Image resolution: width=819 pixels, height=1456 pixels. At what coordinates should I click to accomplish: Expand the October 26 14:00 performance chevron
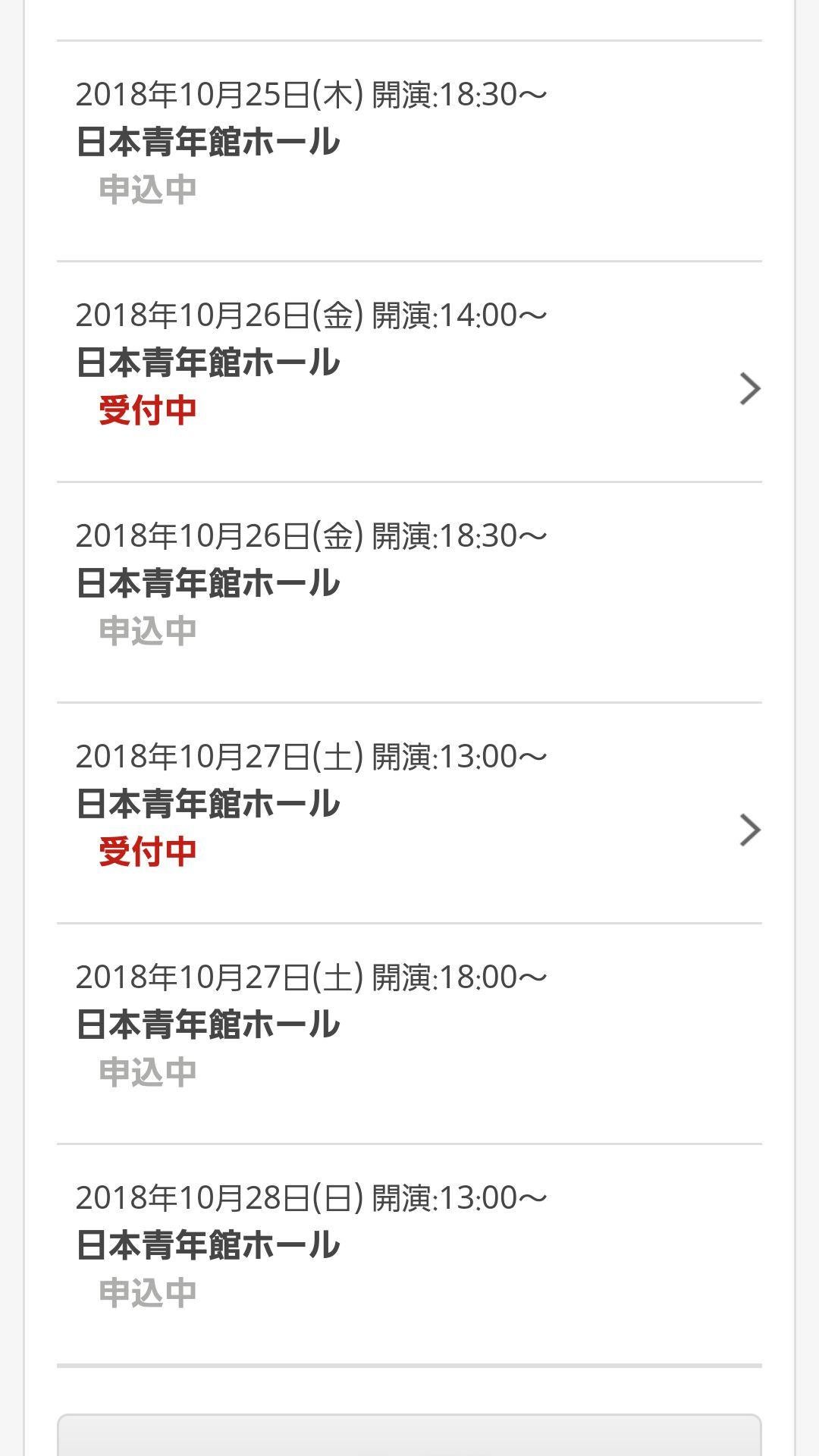pyautogui.click(x=751, y=387)
